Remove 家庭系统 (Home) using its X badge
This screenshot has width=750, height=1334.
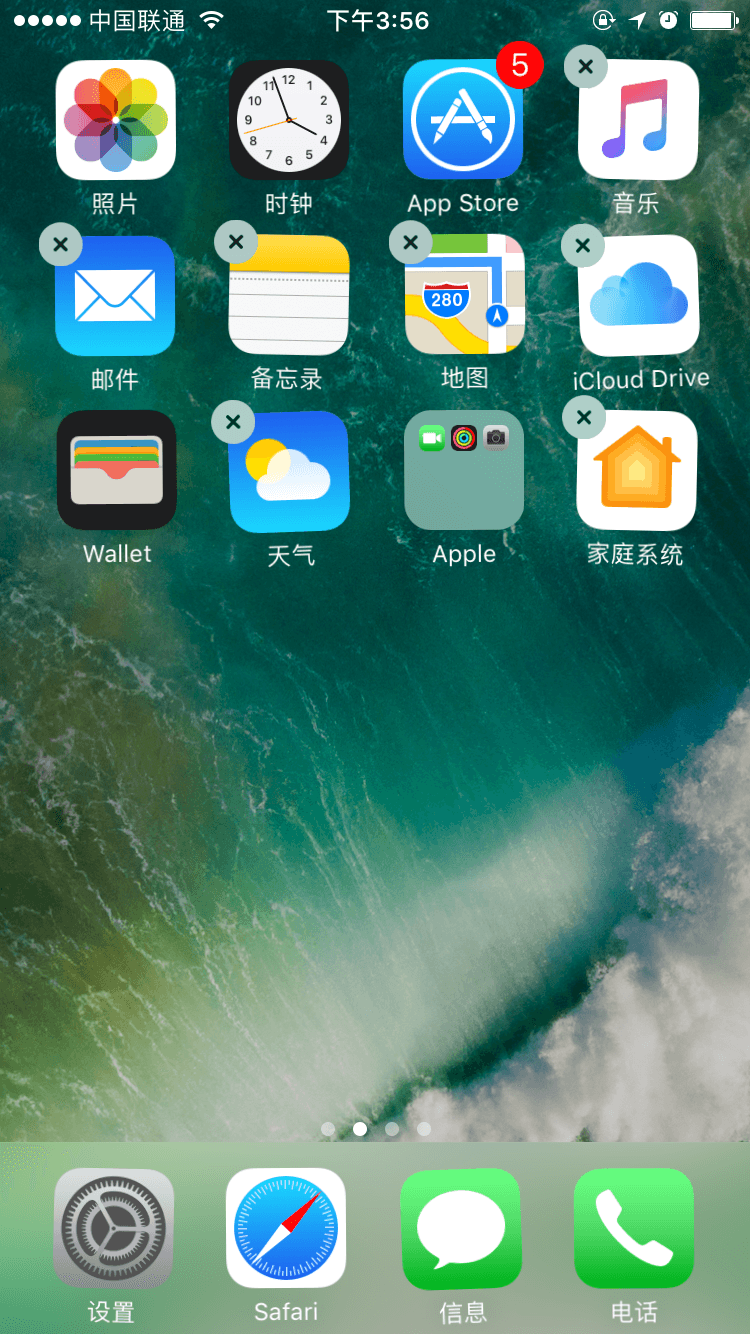coord(584,417)
